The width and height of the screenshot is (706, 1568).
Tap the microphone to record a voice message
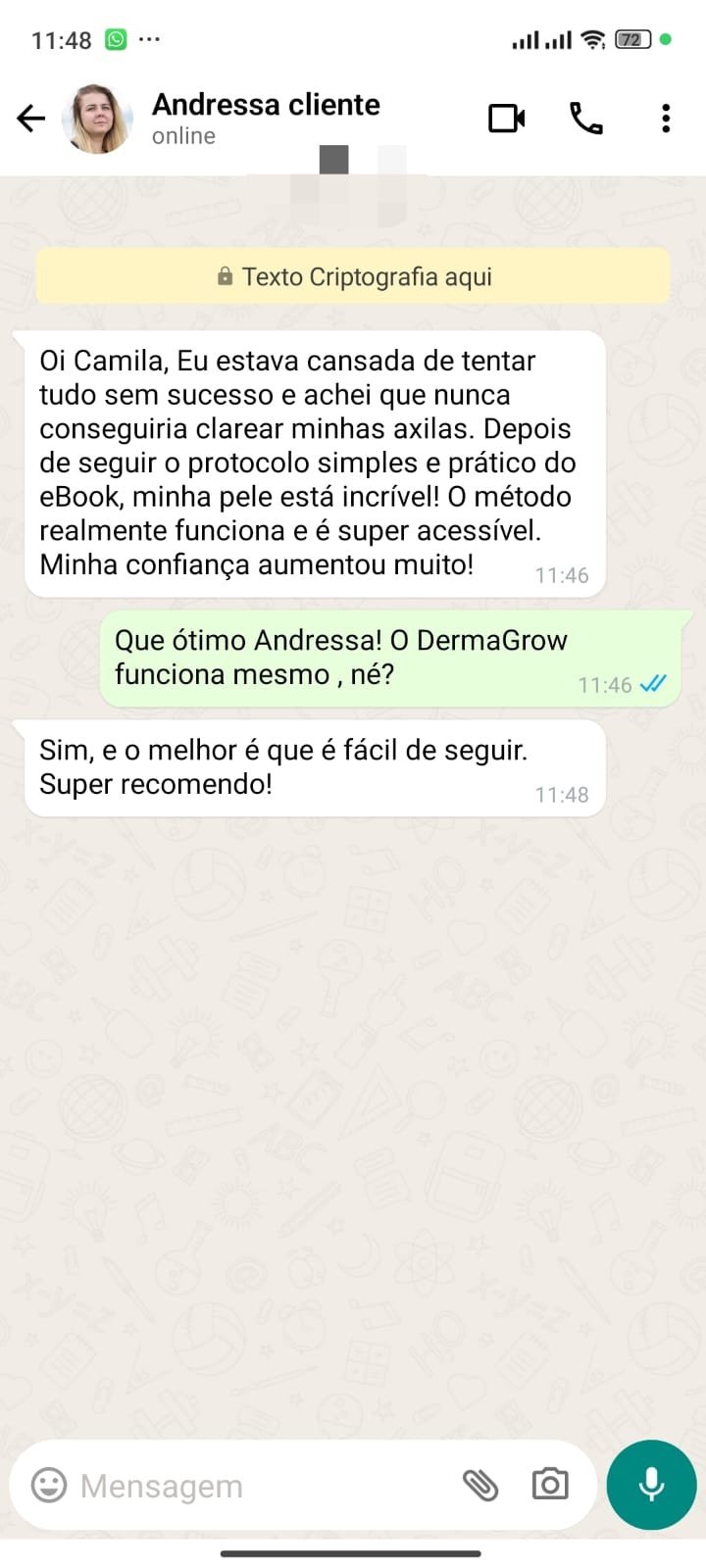(650, 1485)
